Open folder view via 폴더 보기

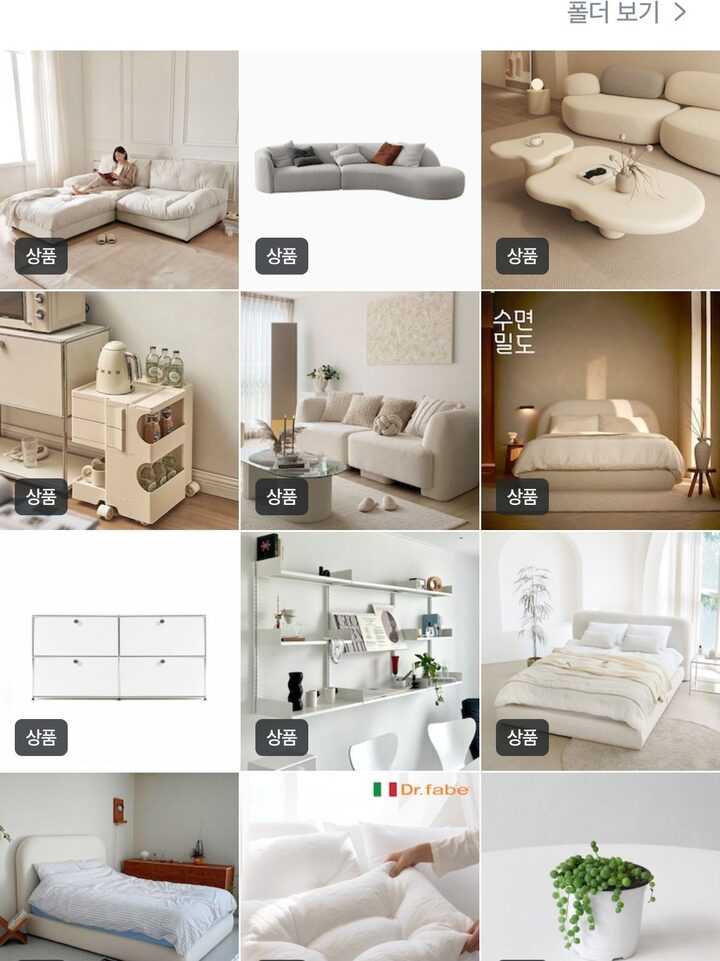(627, 13)
